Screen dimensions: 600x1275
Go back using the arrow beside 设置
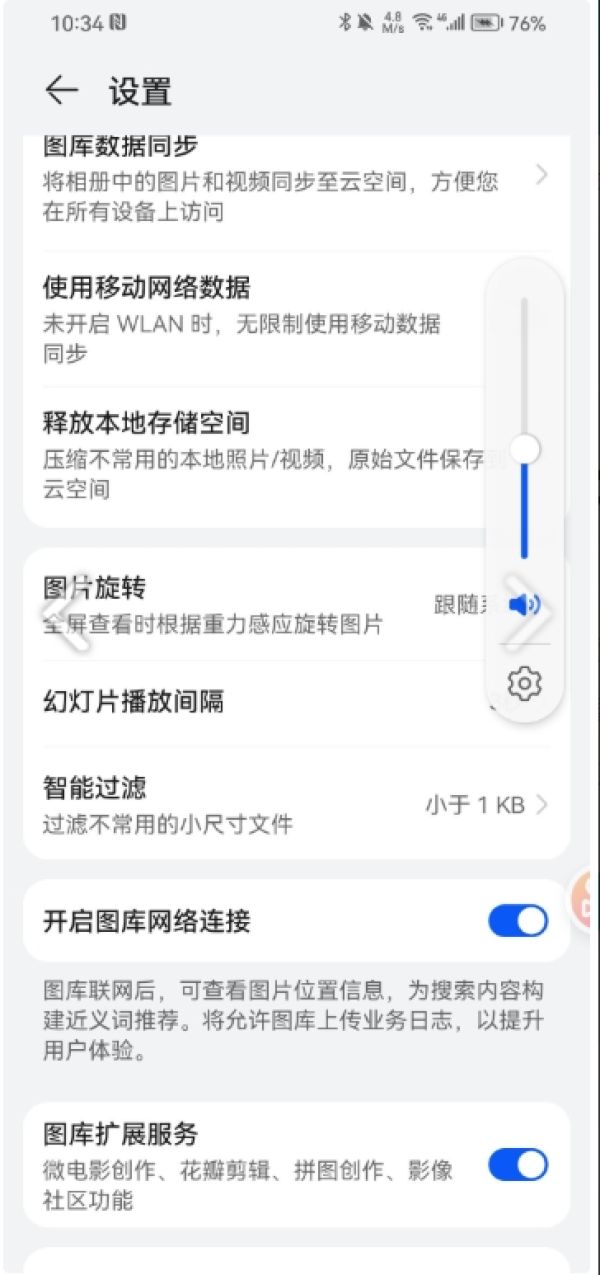pyautogui.click(x=62, y=90)
